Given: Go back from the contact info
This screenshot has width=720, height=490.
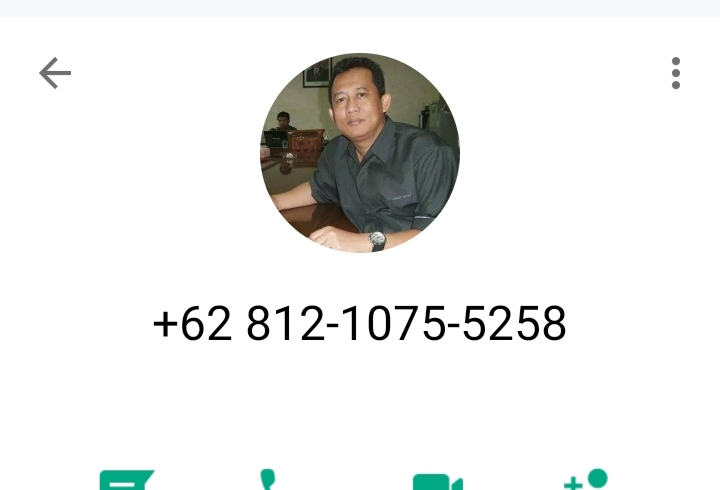Looking at the screenshot, I should tap(55, 73).
